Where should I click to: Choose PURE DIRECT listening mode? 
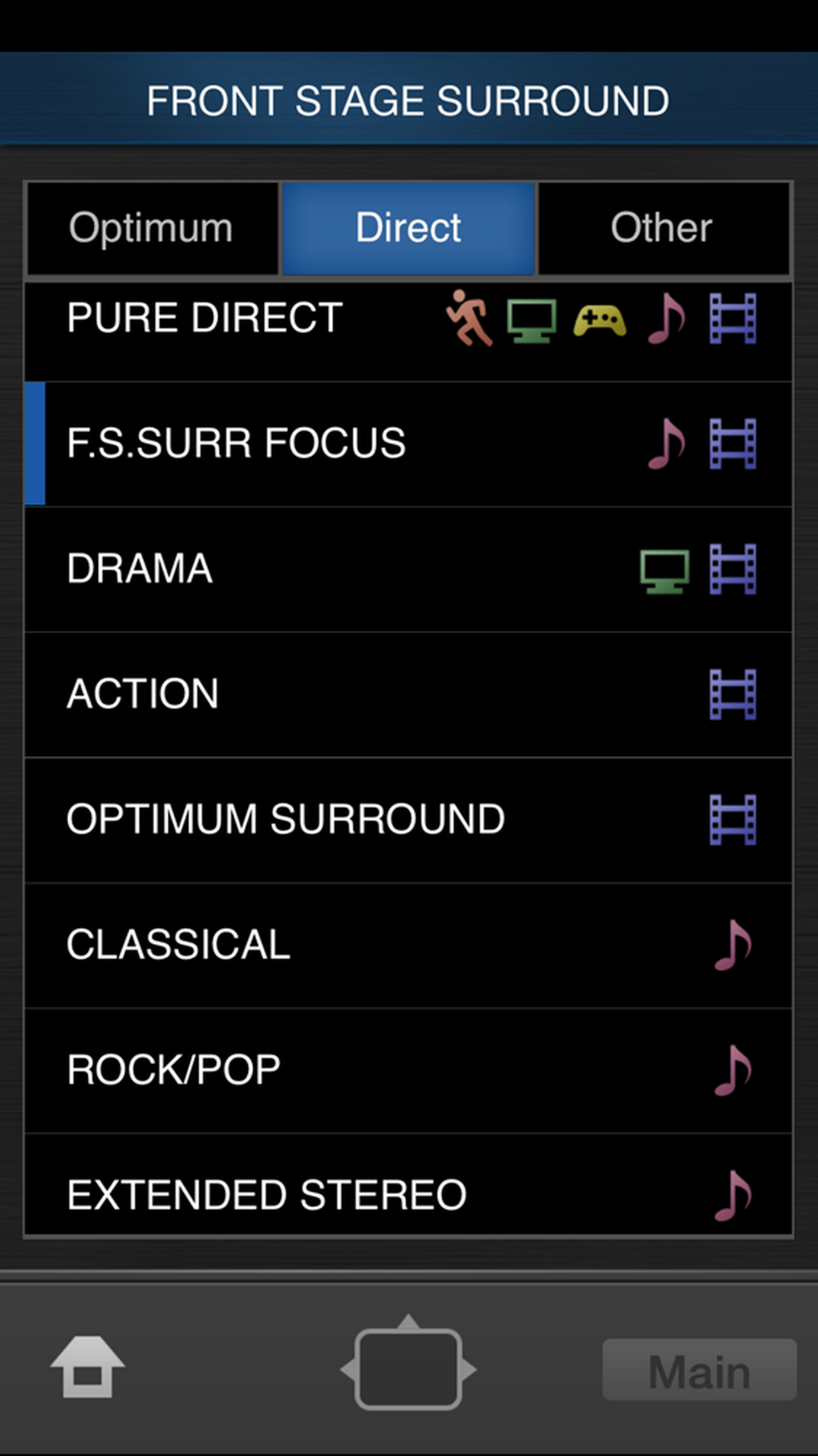tap(204, 320)
